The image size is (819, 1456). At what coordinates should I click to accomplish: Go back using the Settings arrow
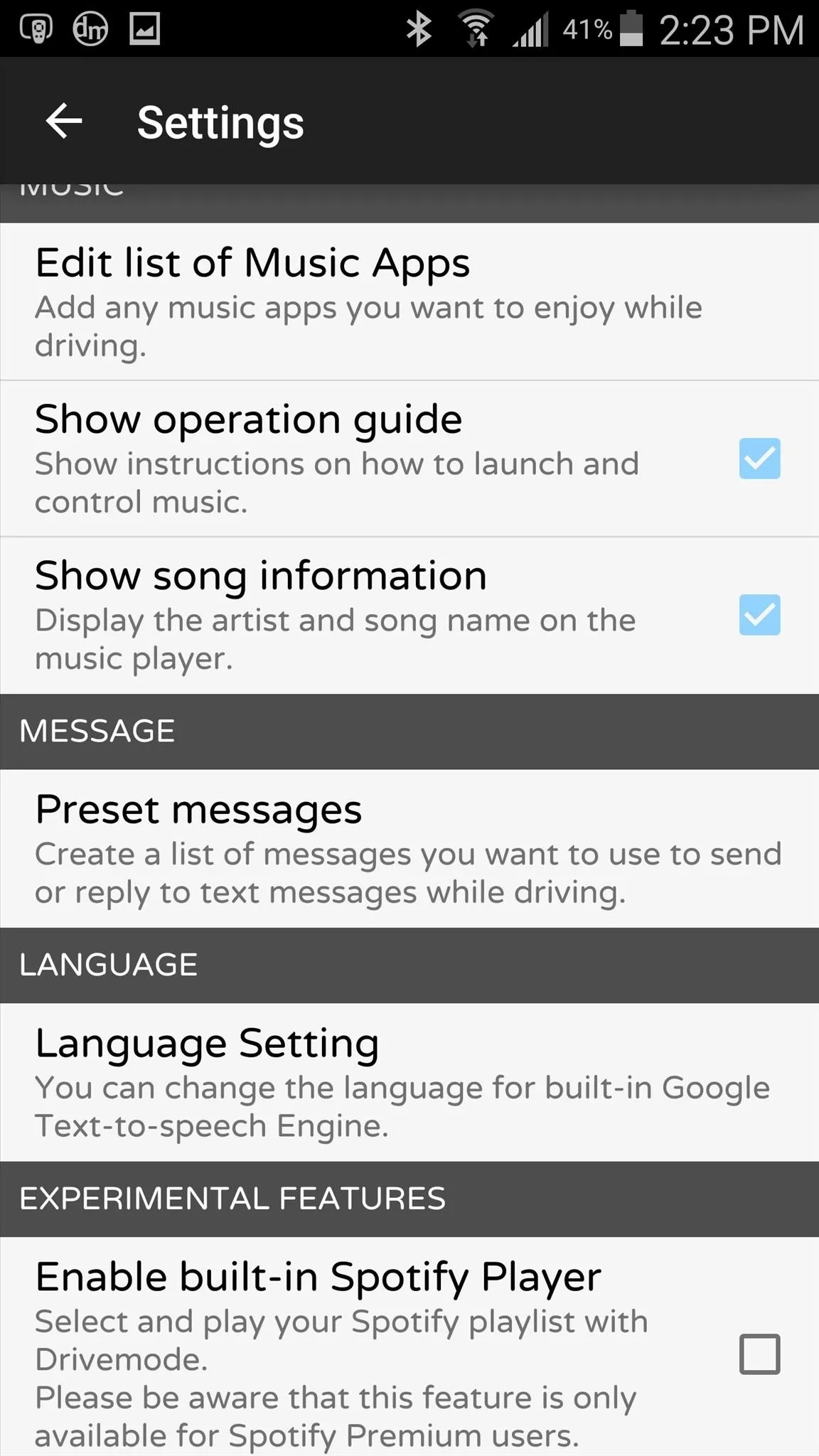click(x=64, y=121)
